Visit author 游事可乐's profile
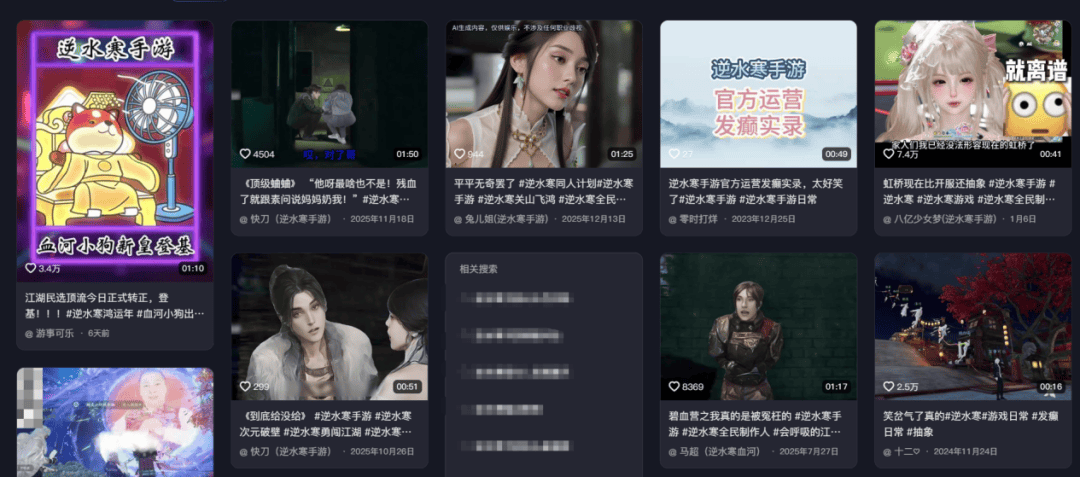1080x477 pixels. (60, 333)
